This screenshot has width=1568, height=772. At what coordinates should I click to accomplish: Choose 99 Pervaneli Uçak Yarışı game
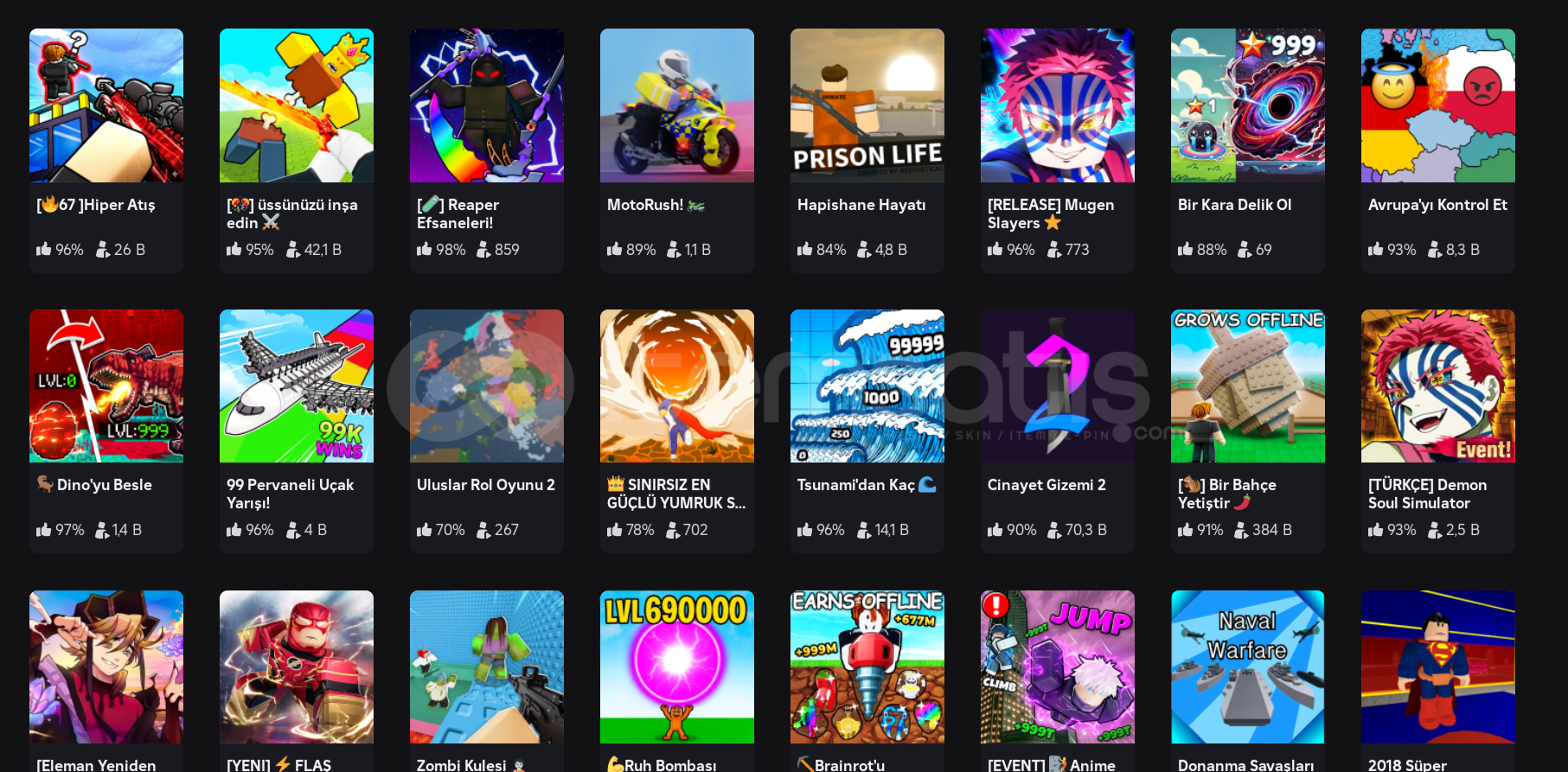pos(297,386)
